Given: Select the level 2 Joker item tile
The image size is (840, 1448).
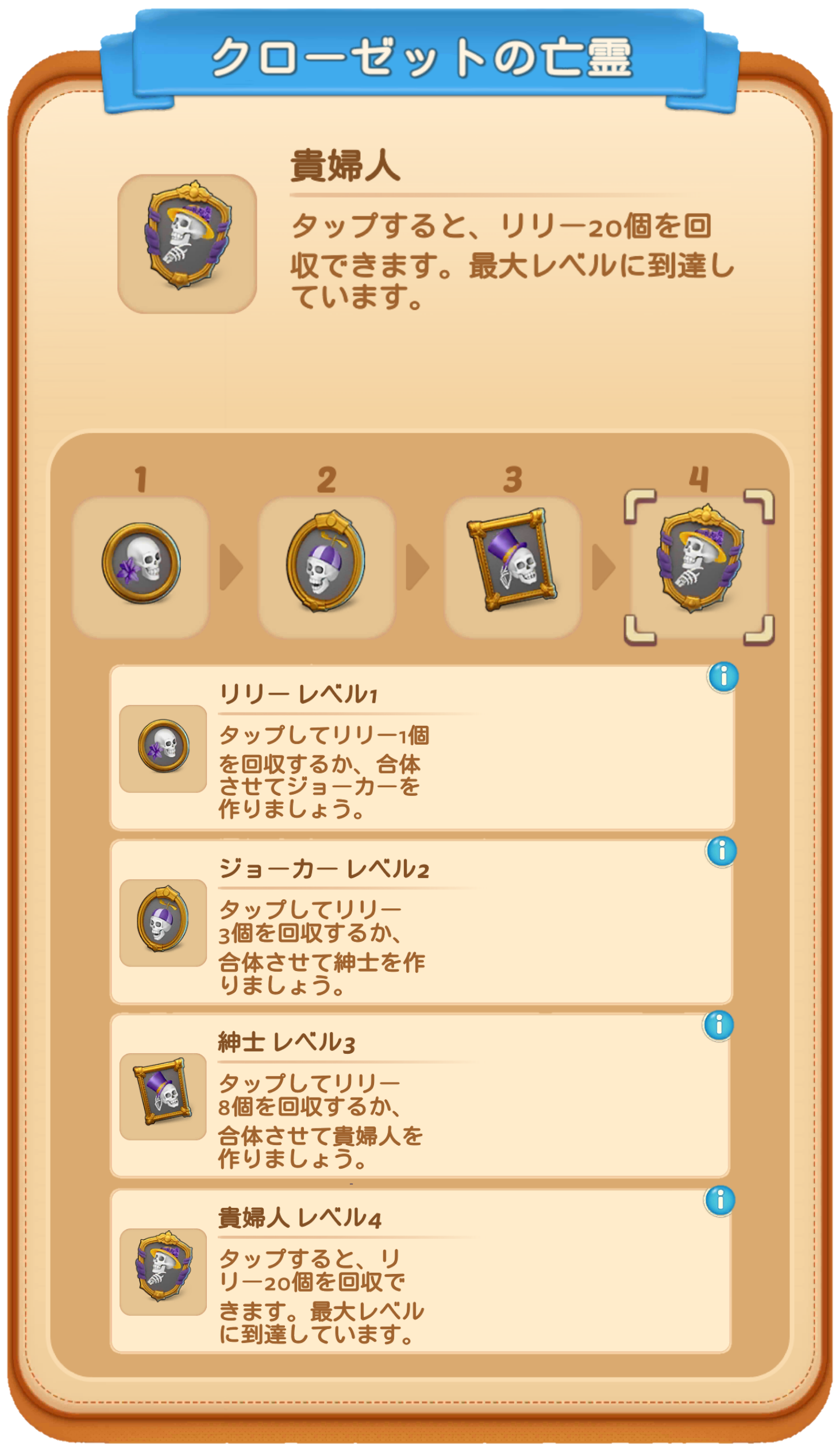Looking at the screenshot, I should (x=326, y=567).
